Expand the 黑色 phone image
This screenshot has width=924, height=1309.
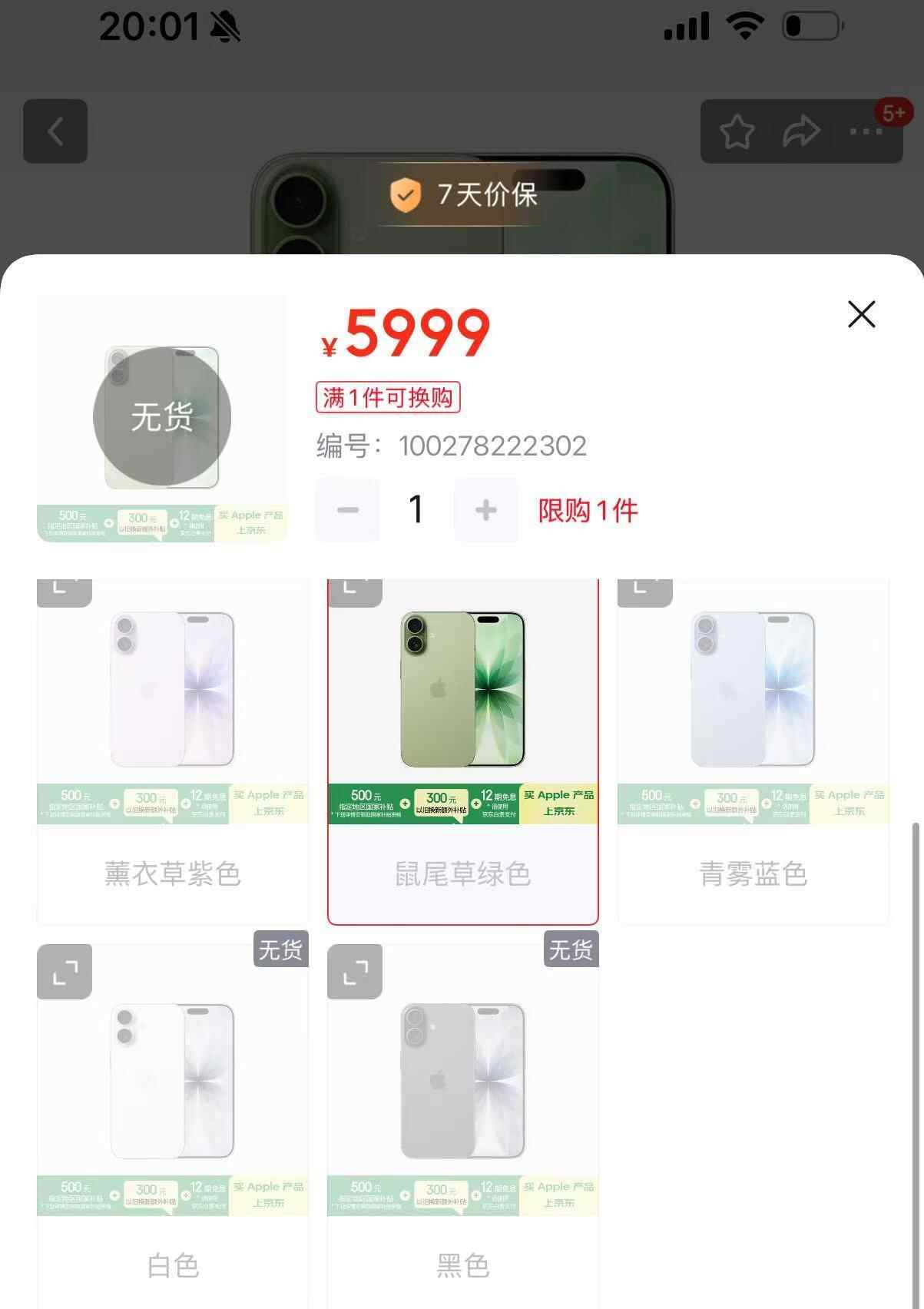coord(355,972)
